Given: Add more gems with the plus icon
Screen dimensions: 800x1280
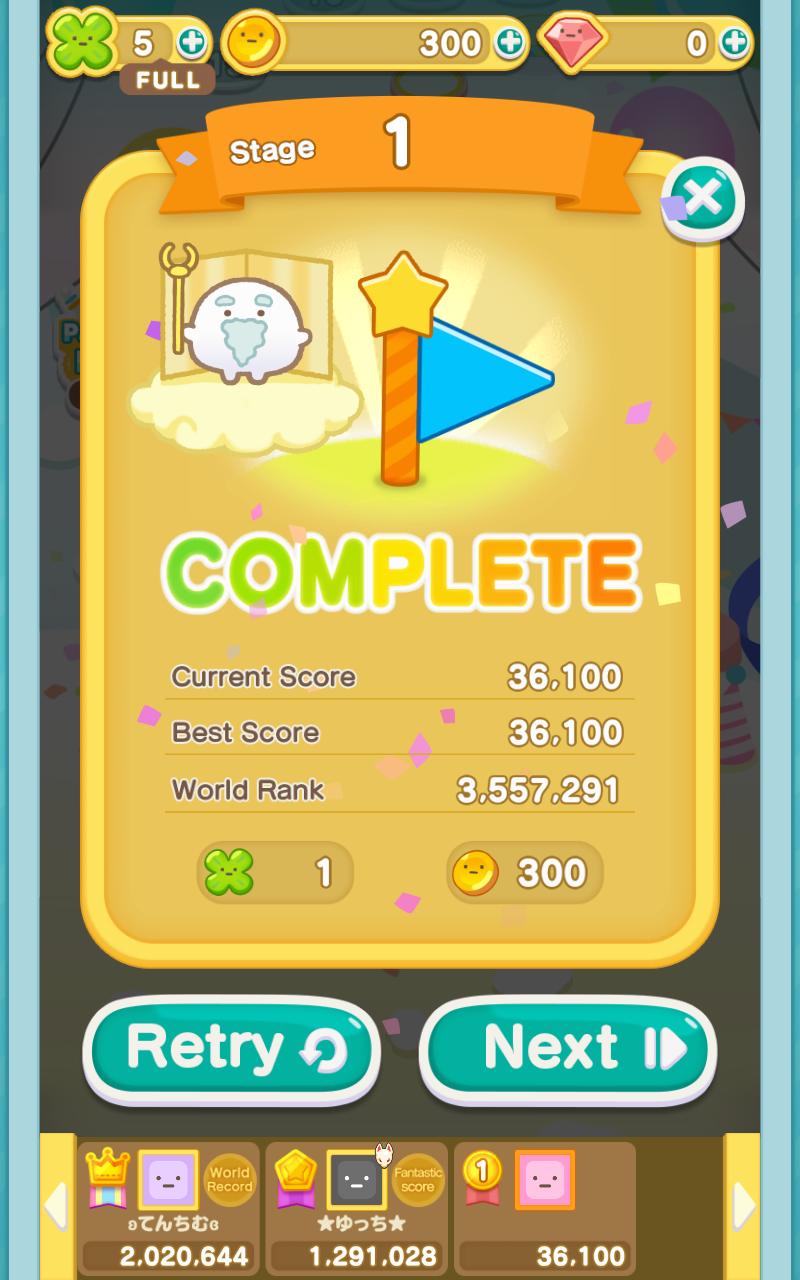Looking at the screenshot, I should tap(734, 43).
